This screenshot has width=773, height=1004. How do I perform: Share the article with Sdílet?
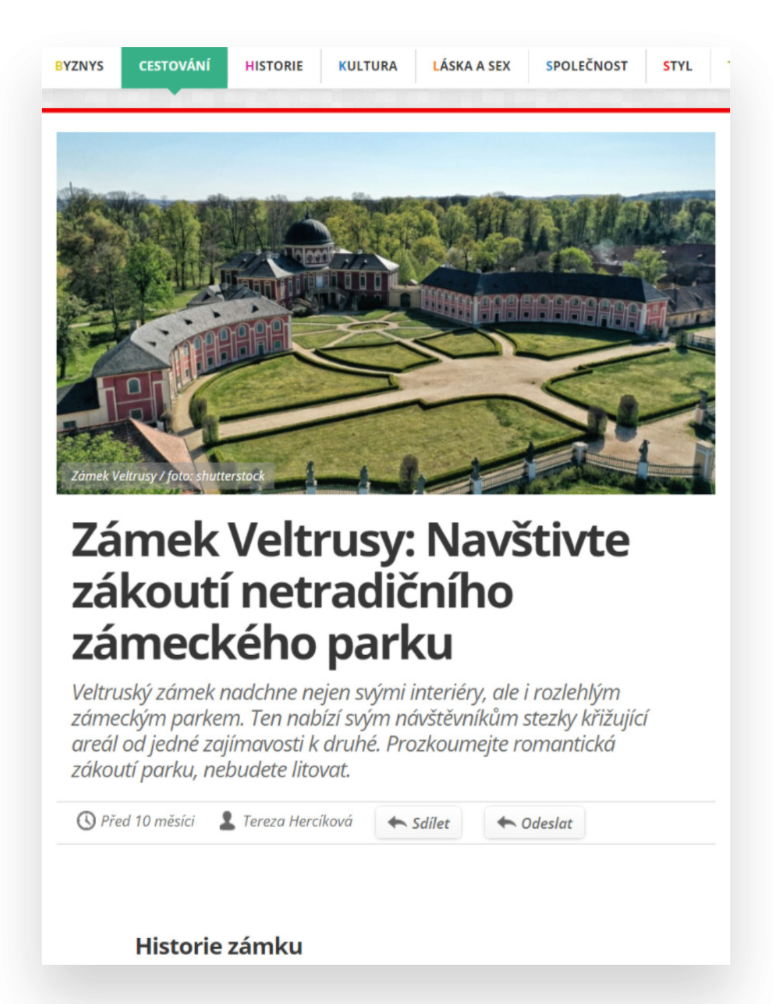[x=419, y=823]
